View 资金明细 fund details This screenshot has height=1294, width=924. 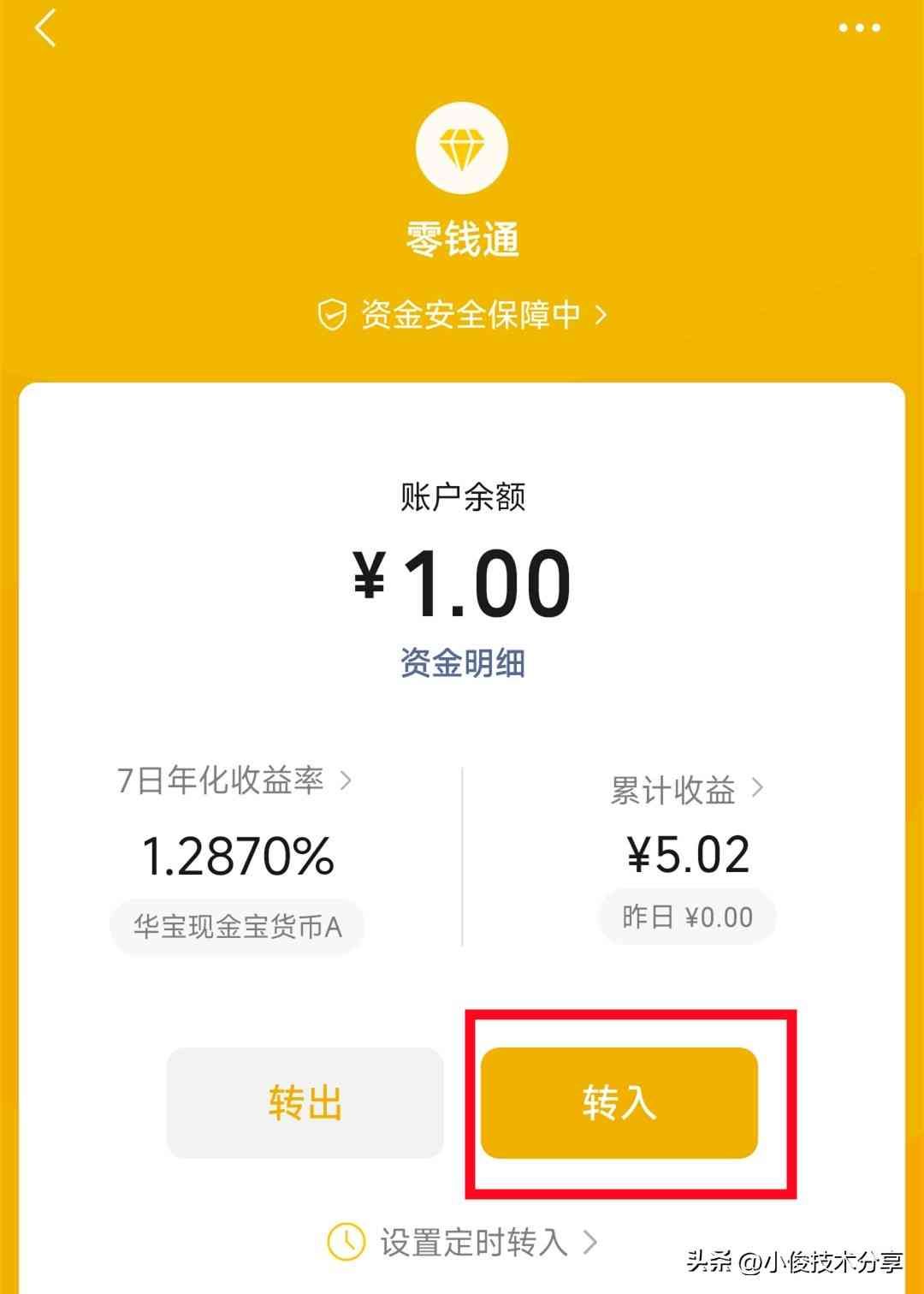coord(463,663)
